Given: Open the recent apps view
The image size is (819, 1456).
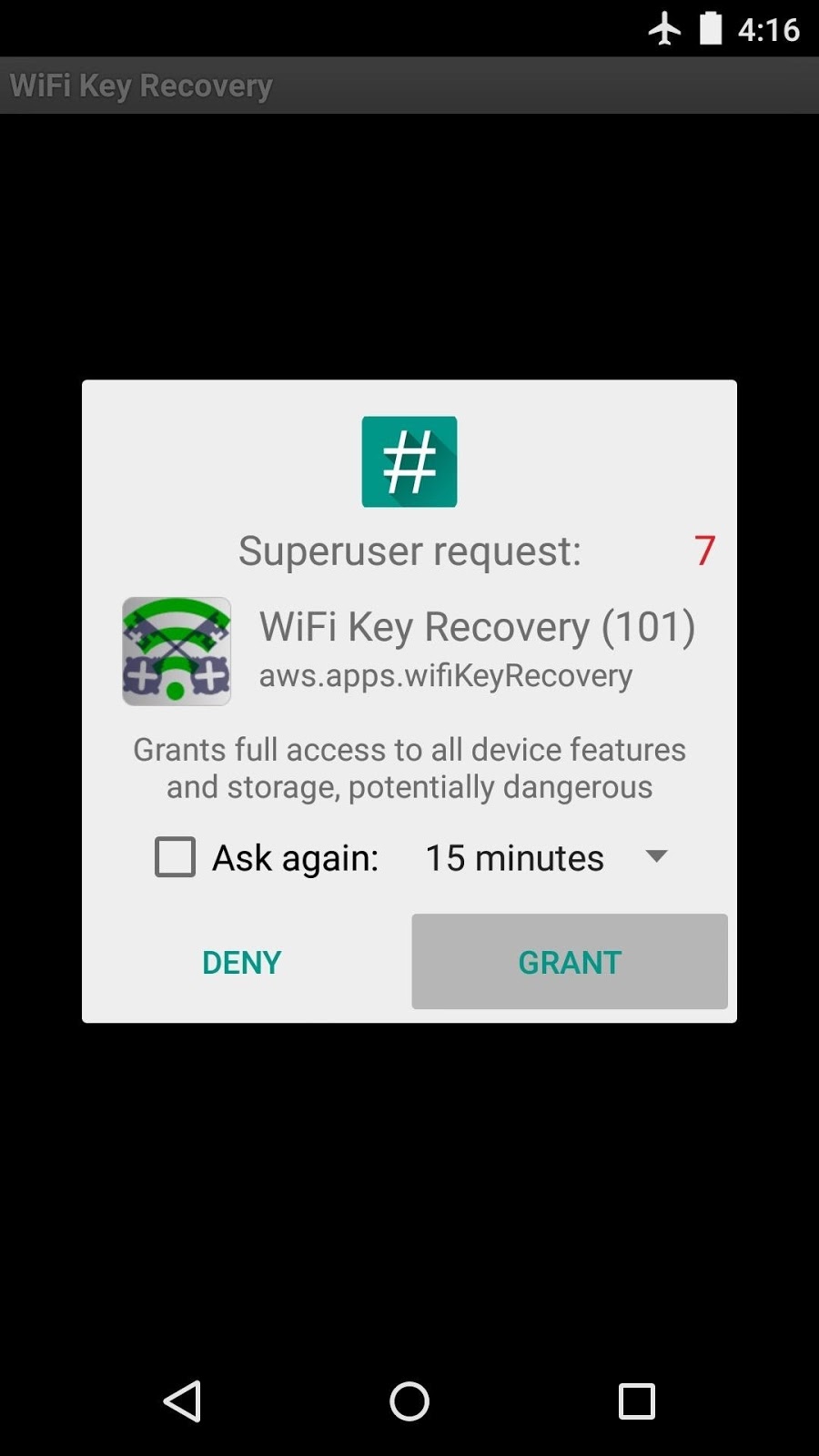Looking at the screenshot, I should click(x=637, y=1401).
